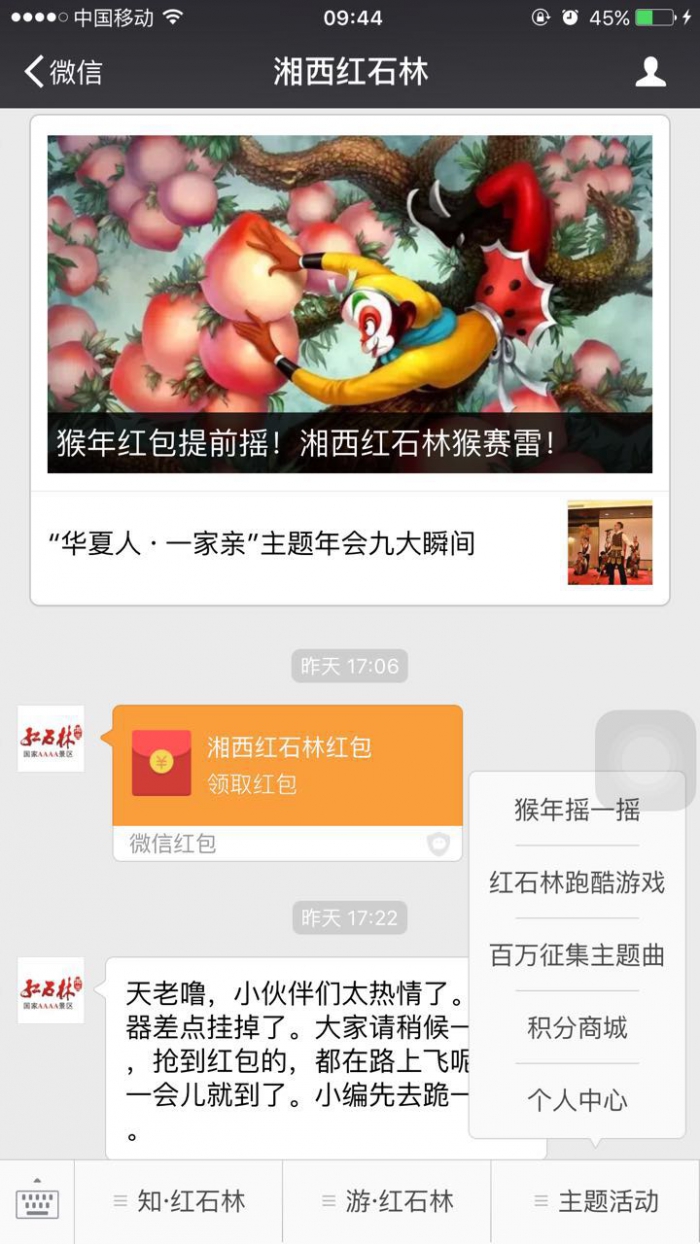Select 红石林跑酷游戏 from the menu
This screenshot has height=1244, width=700.
tap(577, 883)
